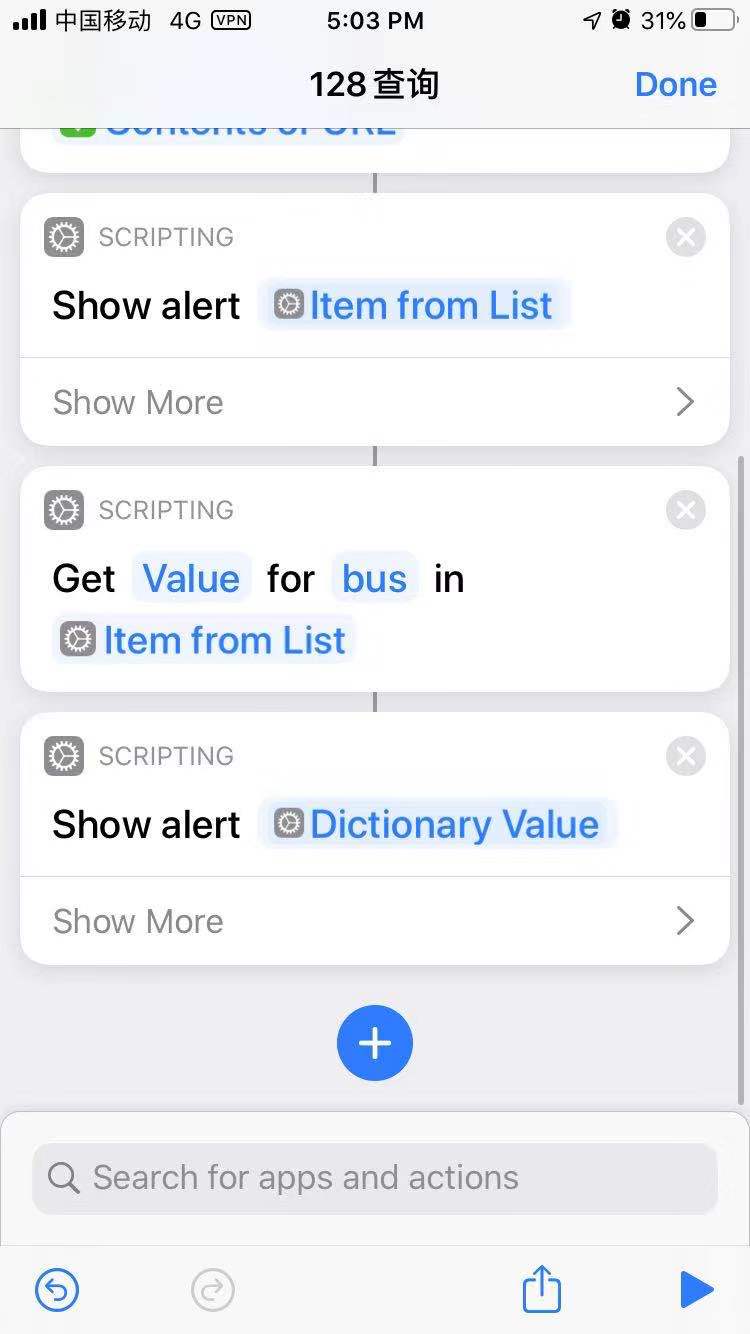Viewport: 750px width, 1334px height.
Task: Expand Show More under the Dictionary Value alert
Action: click(x=375, y=921)
